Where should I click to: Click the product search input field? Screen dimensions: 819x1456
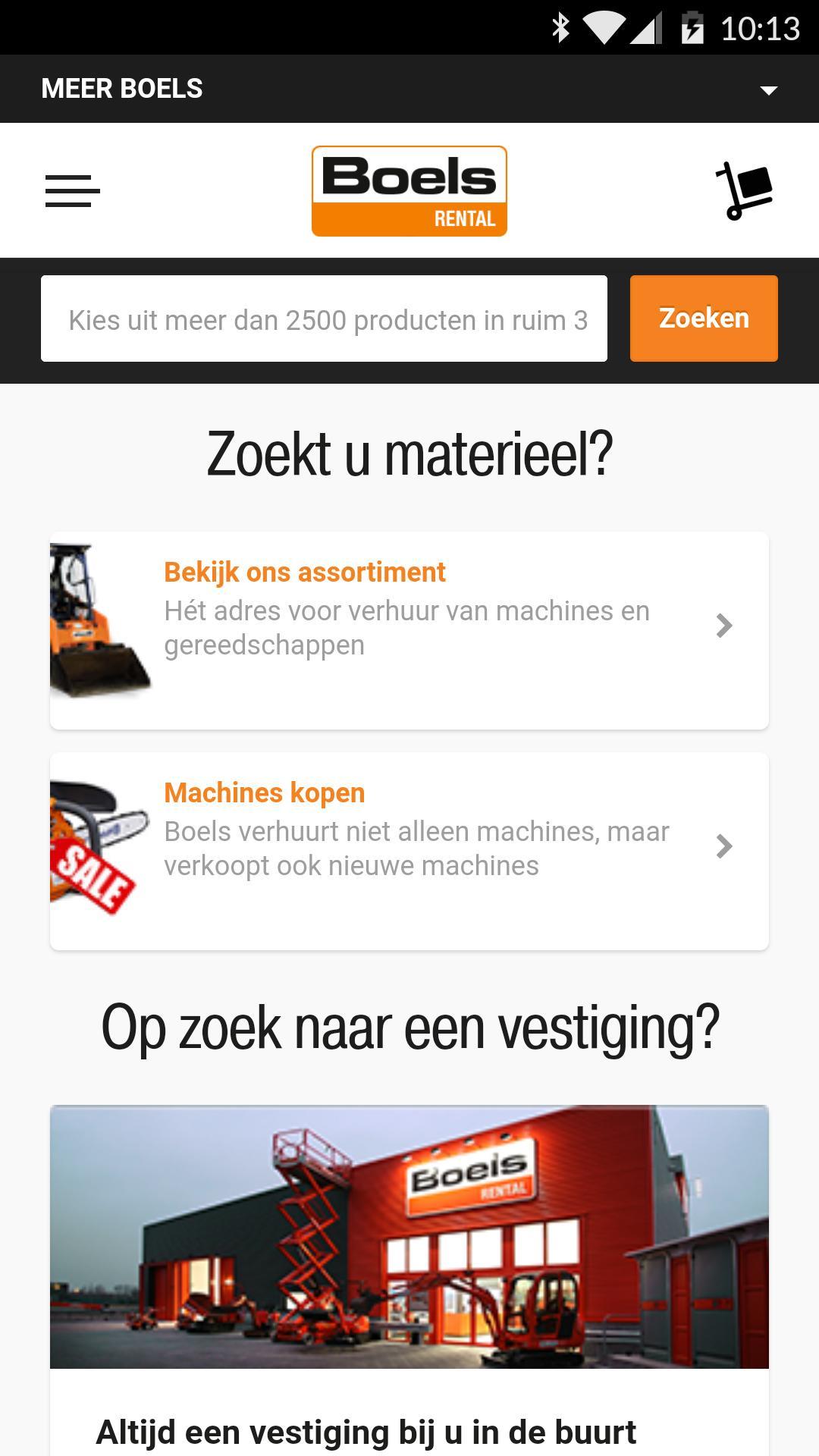(324, 318)
